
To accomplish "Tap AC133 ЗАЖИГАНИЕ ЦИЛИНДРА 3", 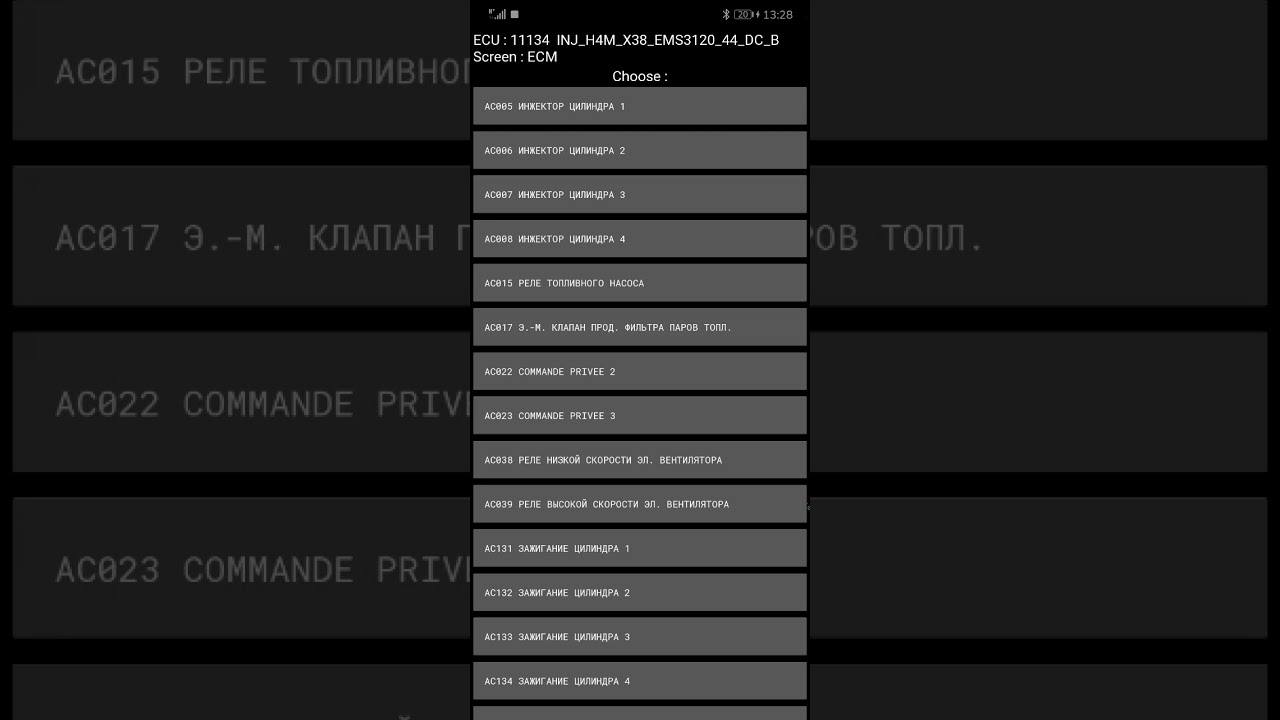I will pyautogui.click(x=639, y=636).
